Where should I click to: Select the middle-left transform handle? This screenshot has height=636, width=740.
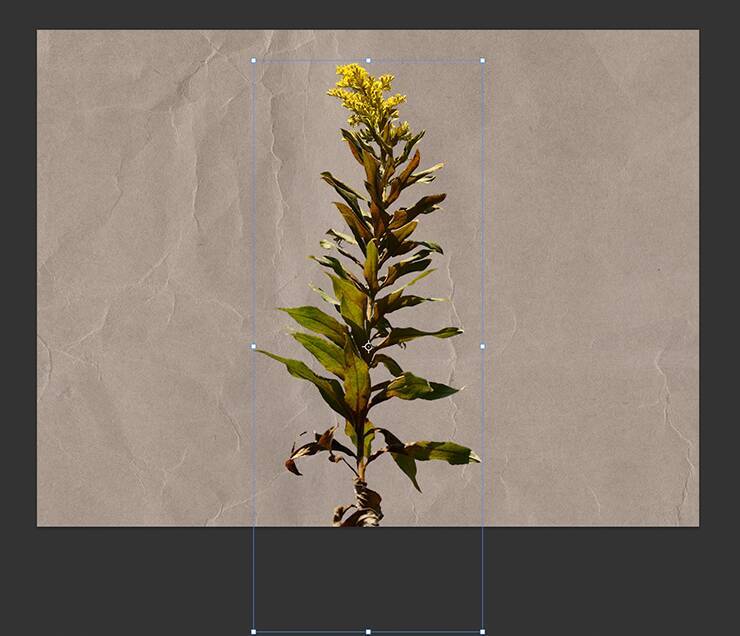[x=253, y=346]
